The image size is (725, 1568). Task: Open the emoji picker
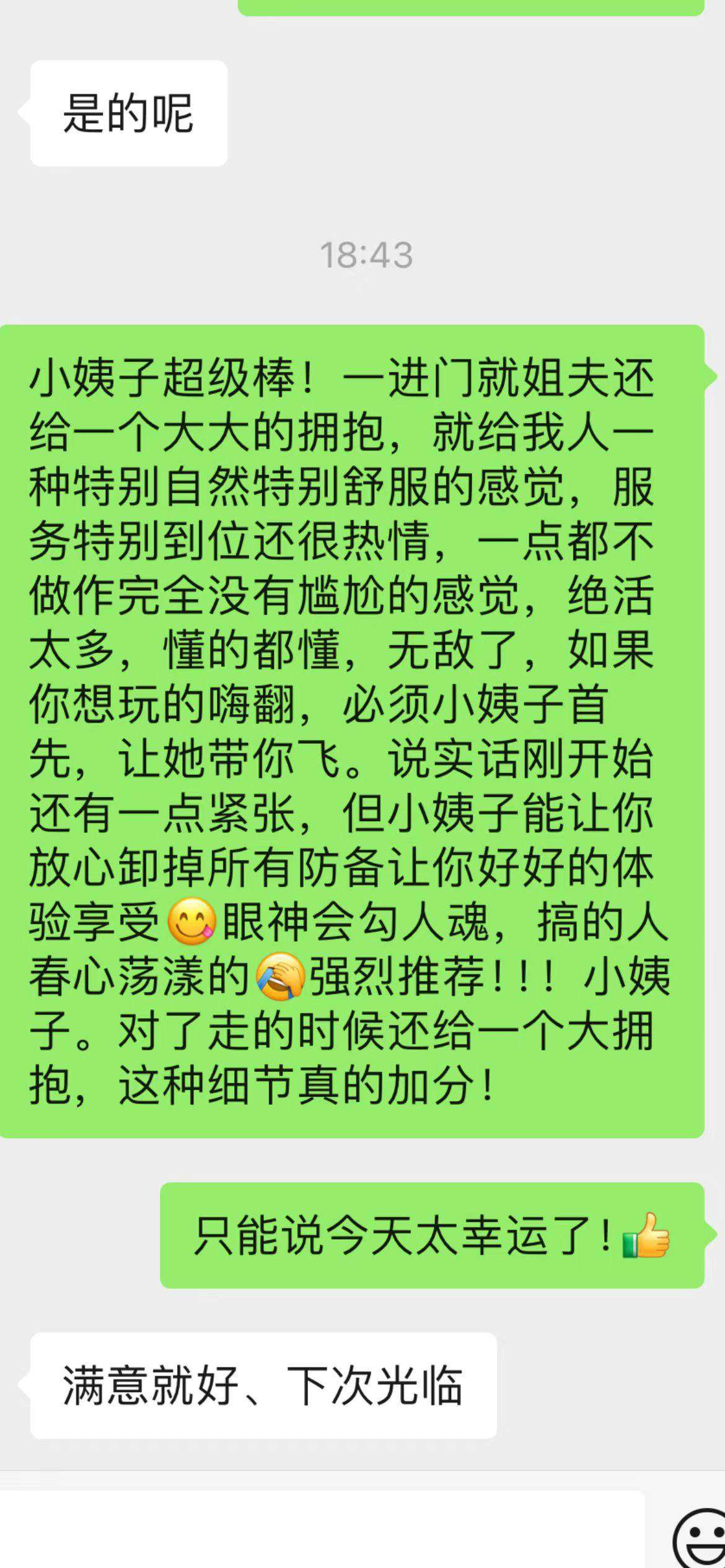(x=700, y=1540)
